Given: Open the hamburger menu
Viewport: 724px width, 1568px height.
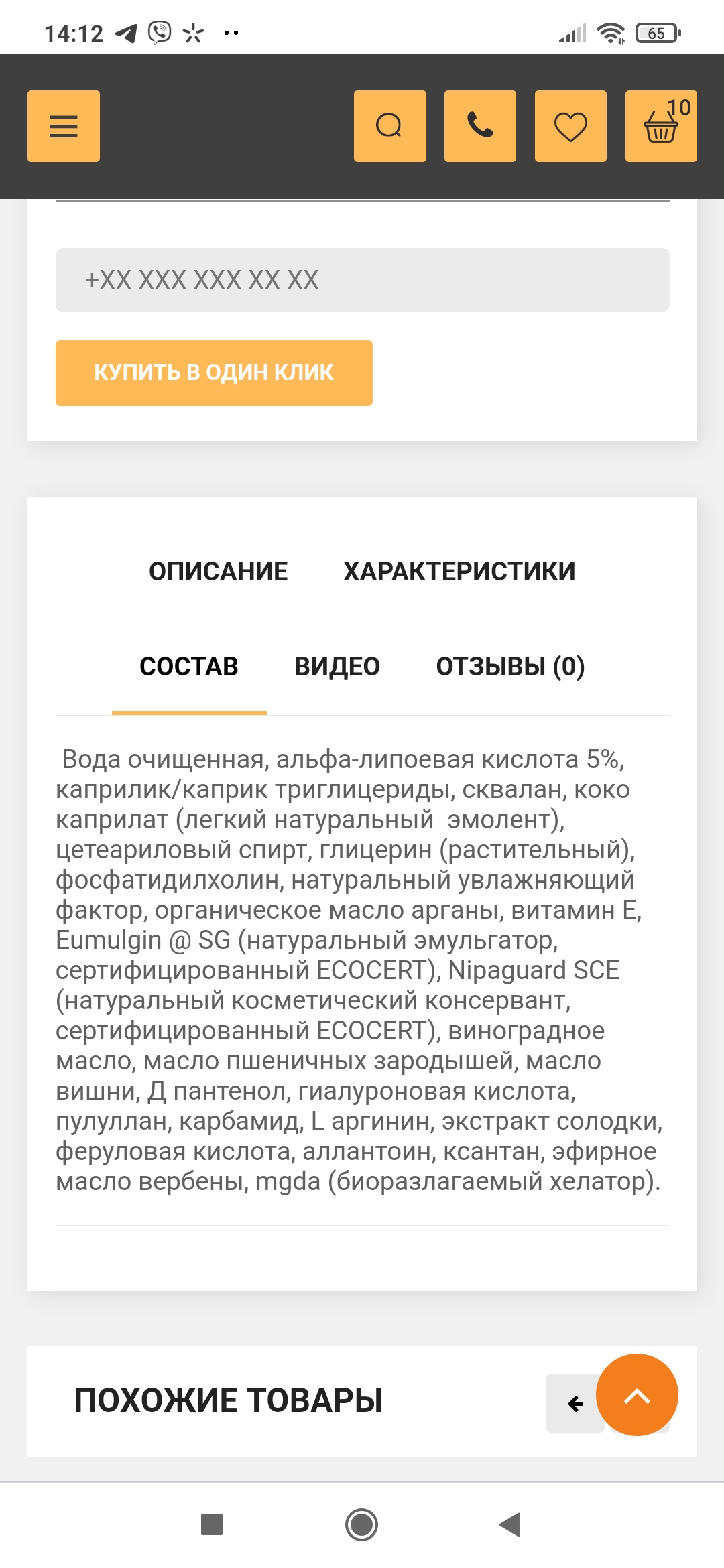Looking at the screenshot, I should (64, 126).
